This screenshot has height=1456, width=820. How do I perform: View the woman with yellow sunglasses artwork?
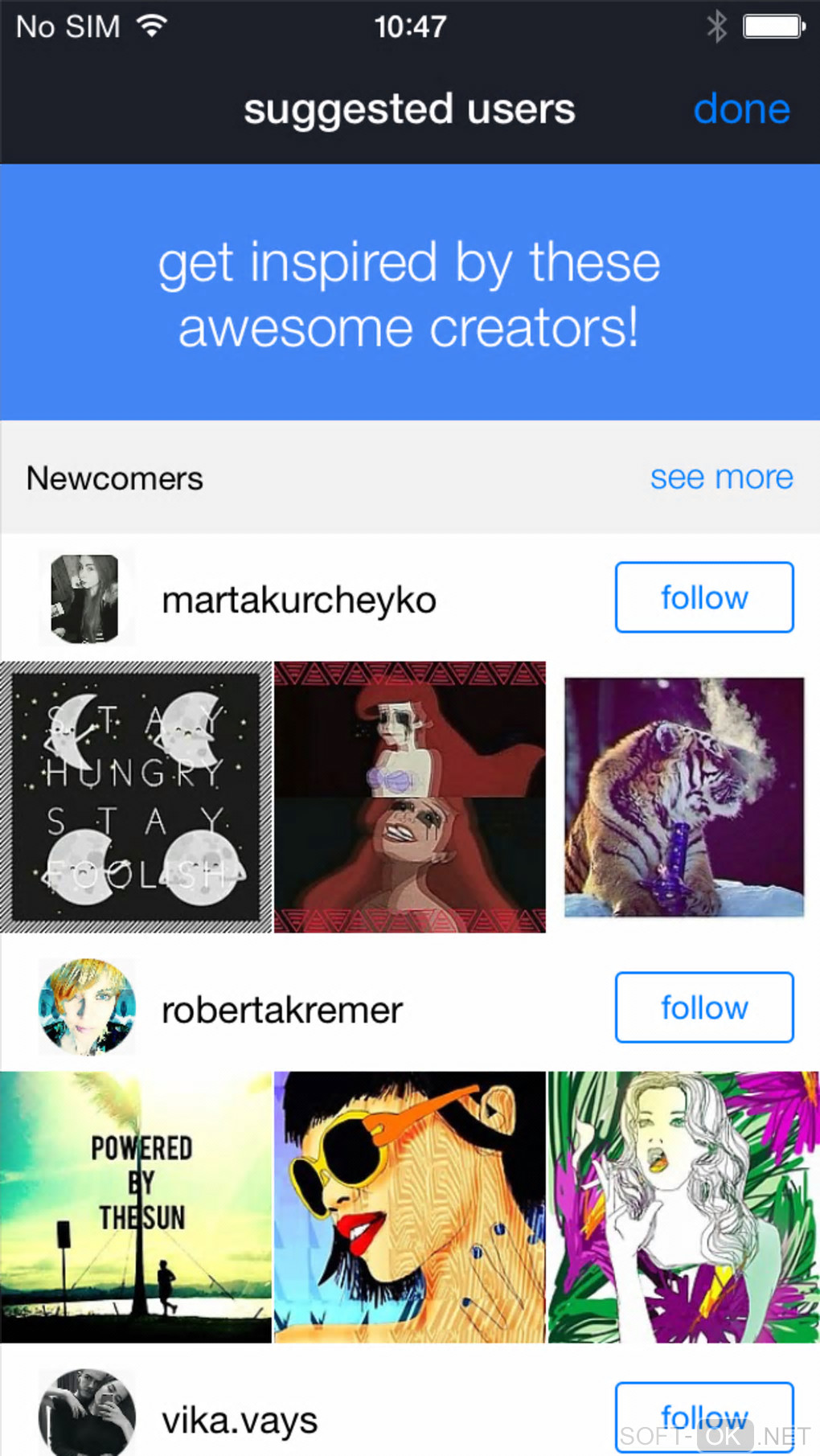410,1207
